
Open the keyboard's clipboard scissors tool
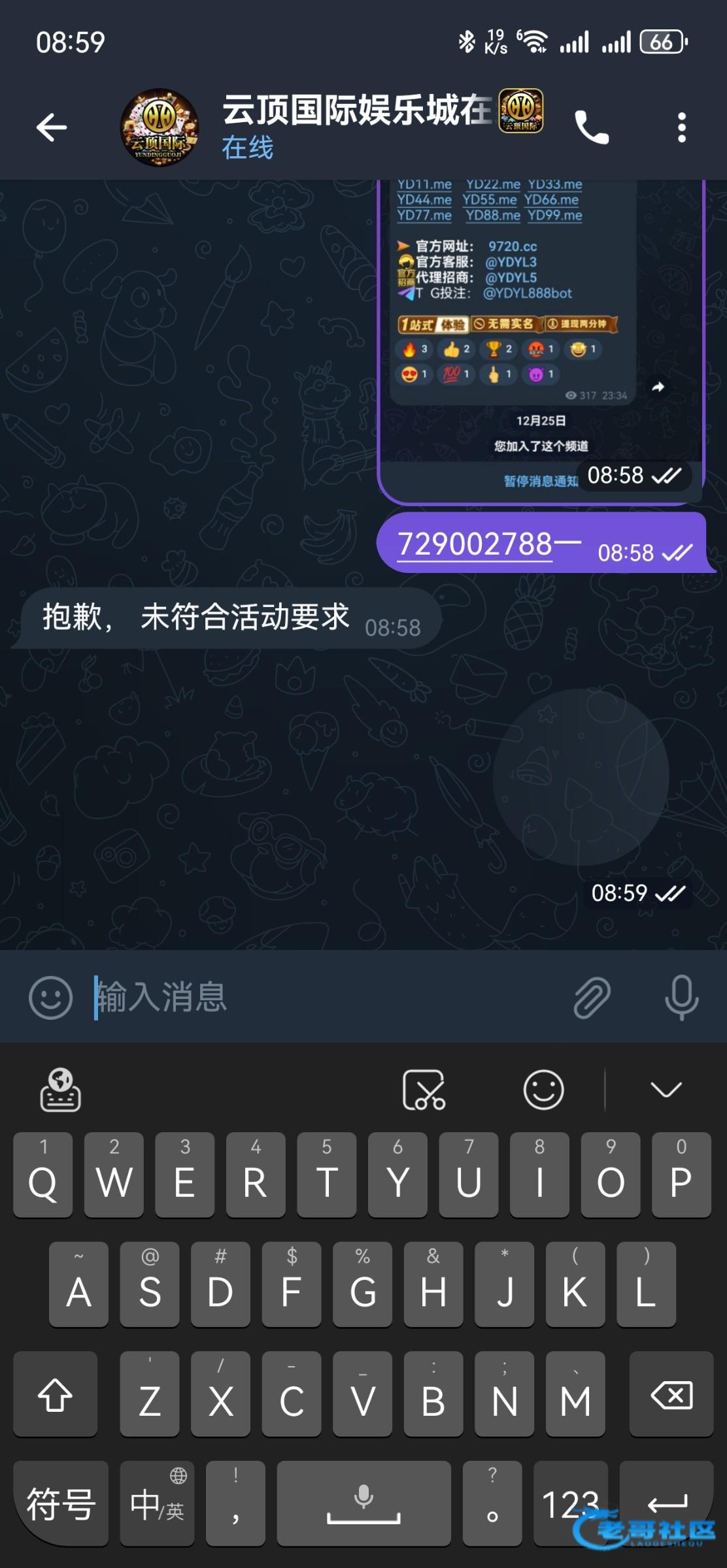424,1090
